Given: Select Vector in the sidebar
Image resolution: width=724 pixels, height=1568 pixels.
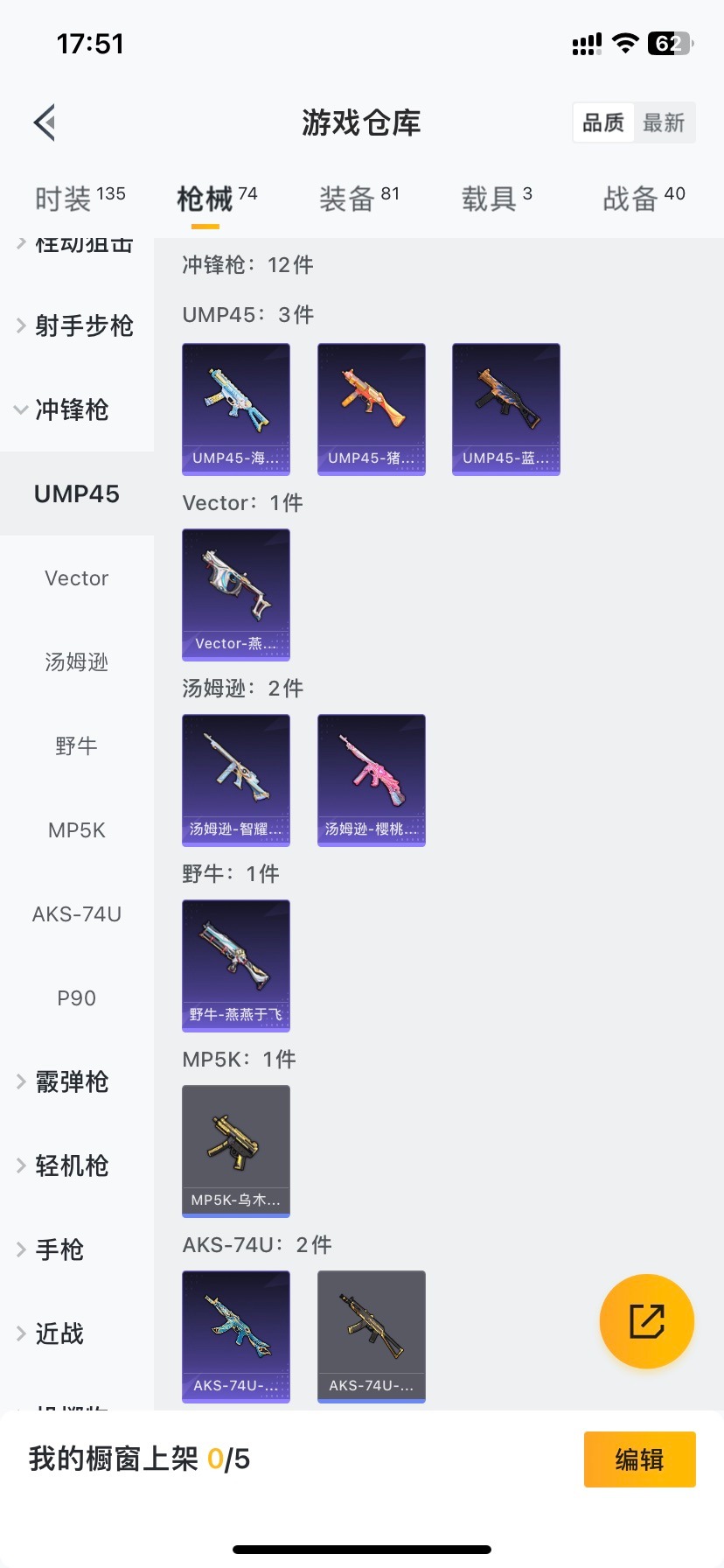Looking at the screenshot, I should point(77,578).
